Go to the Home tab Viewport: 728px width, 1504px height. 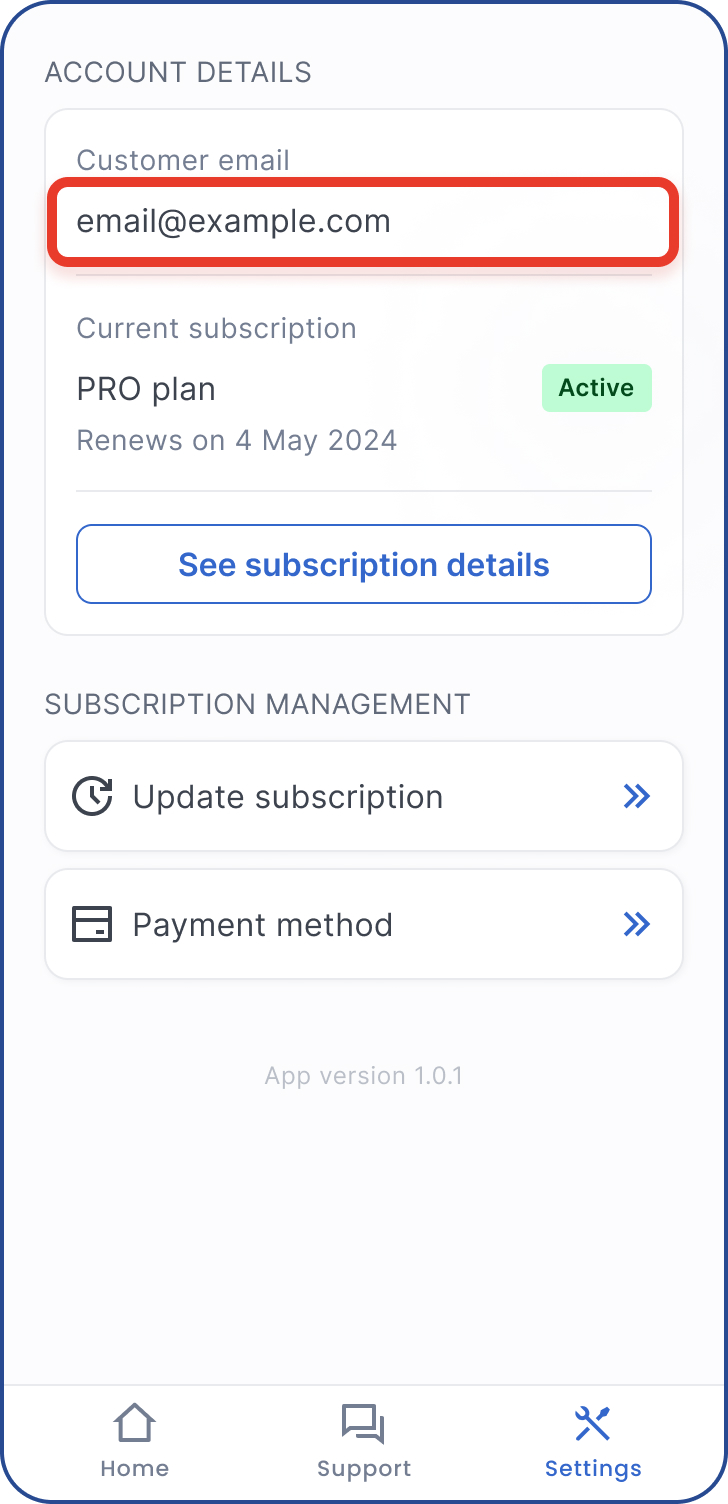tap(135, 1442)
